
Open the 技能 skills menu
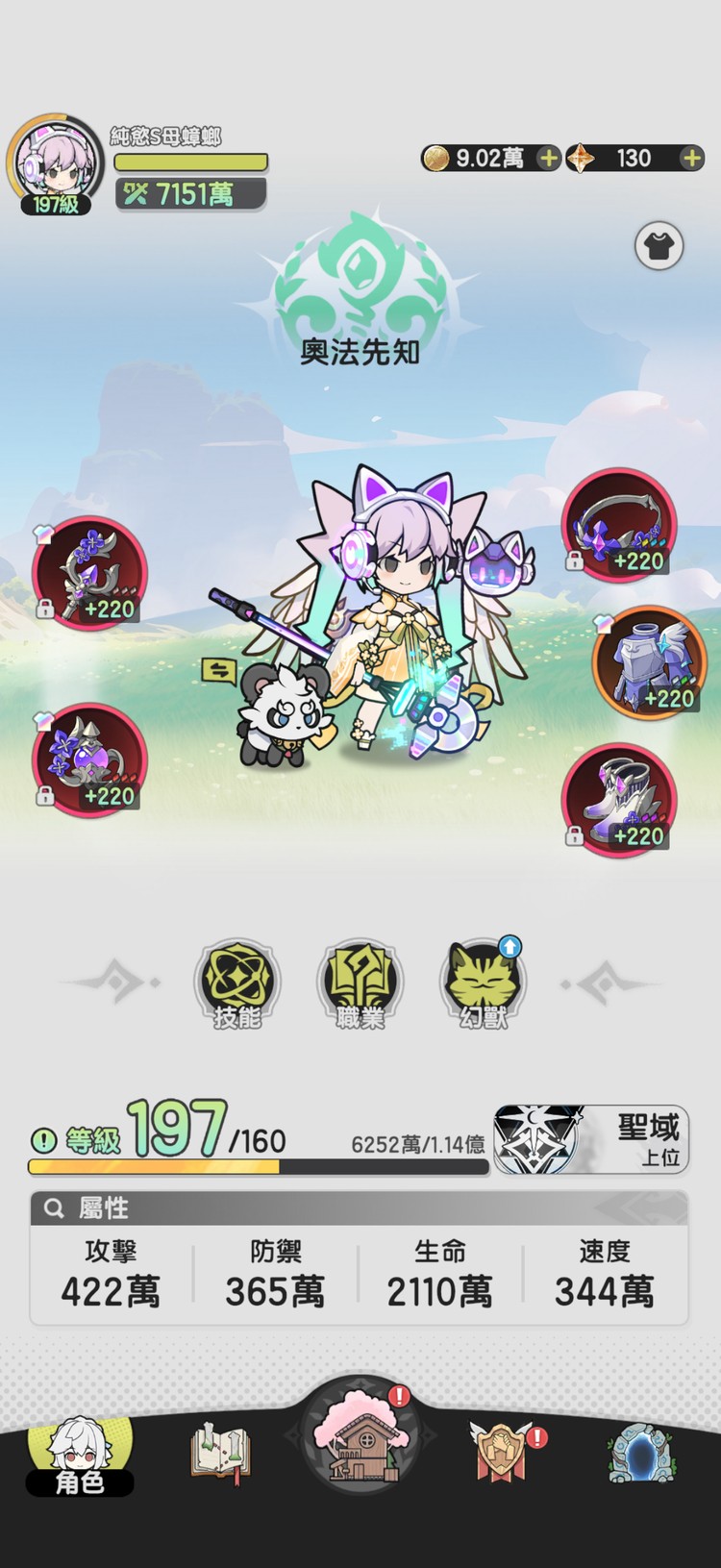click(x=237, y=983)
